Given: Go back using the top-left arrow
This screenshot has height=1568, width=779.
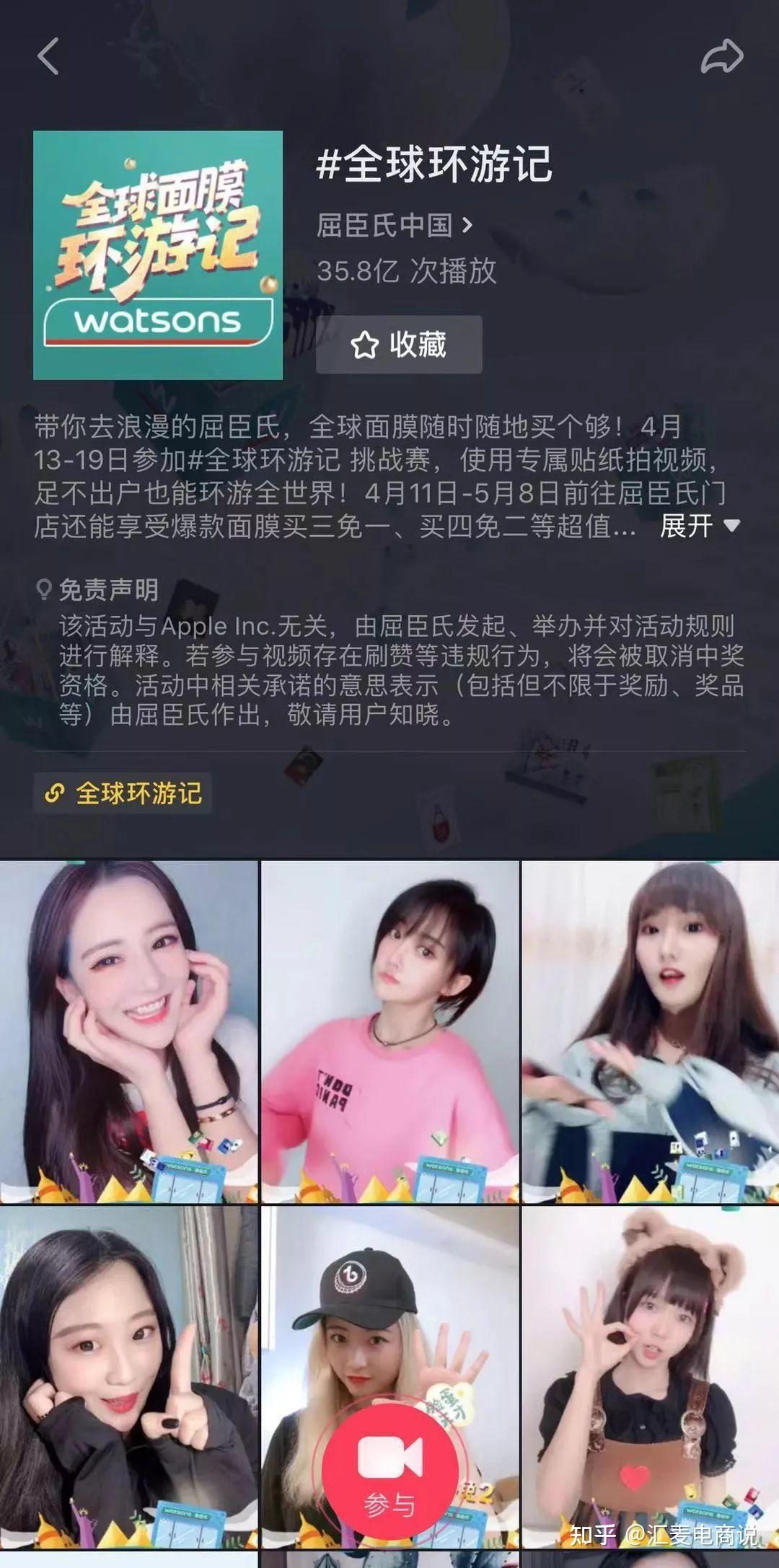Looking at the screenshot, I should coord(48,56).
